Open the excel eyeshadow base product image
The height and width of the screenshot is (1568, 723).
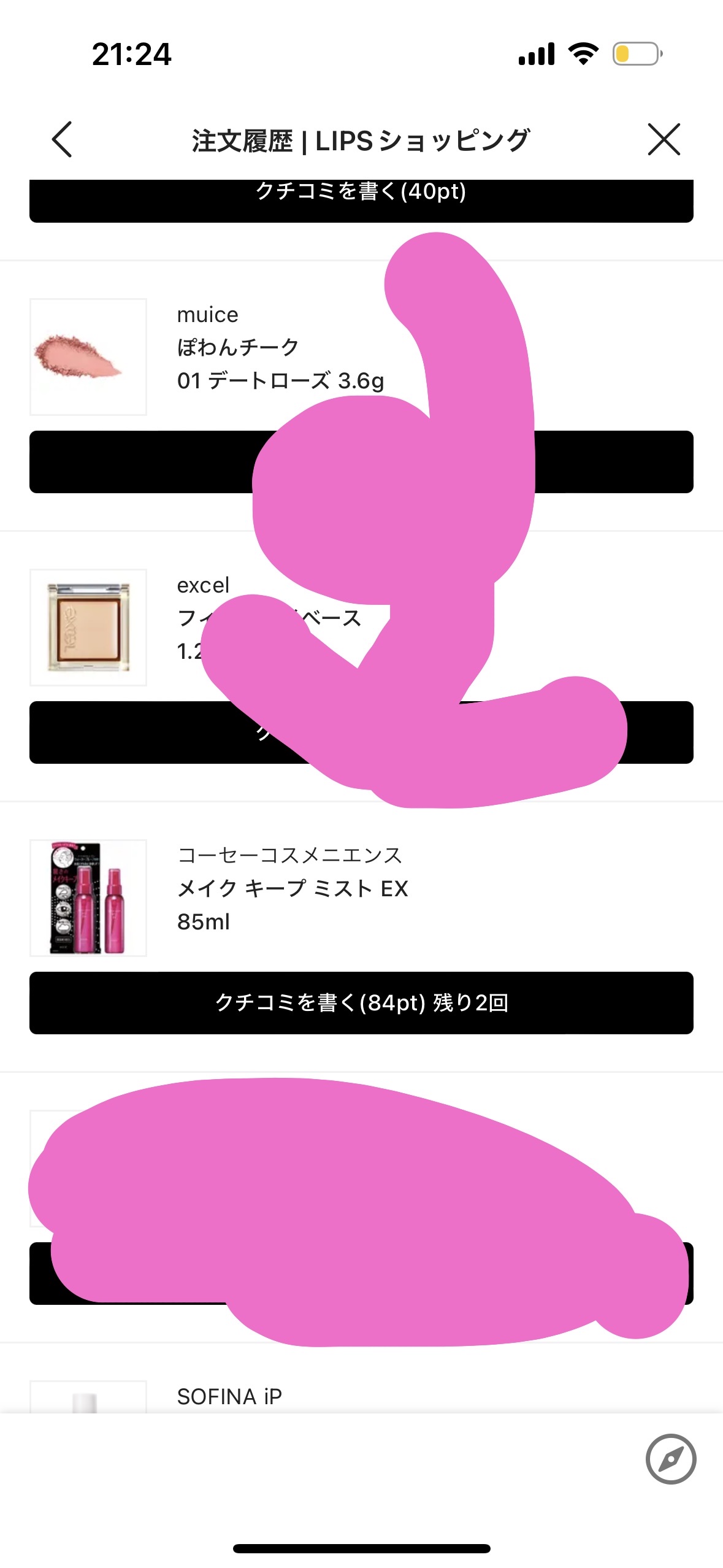point(88,627)
